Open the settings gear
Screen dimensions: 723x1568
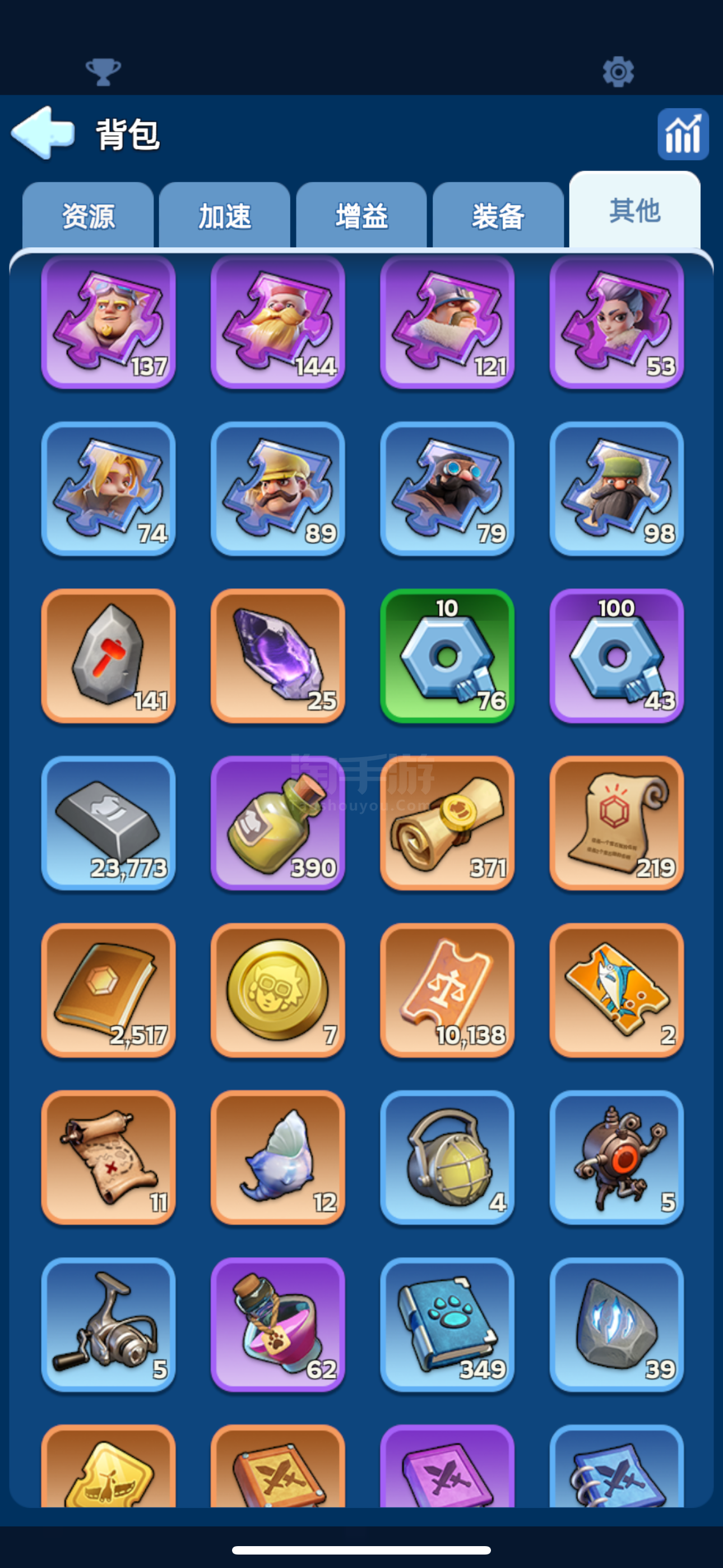(x=618, y=72)
